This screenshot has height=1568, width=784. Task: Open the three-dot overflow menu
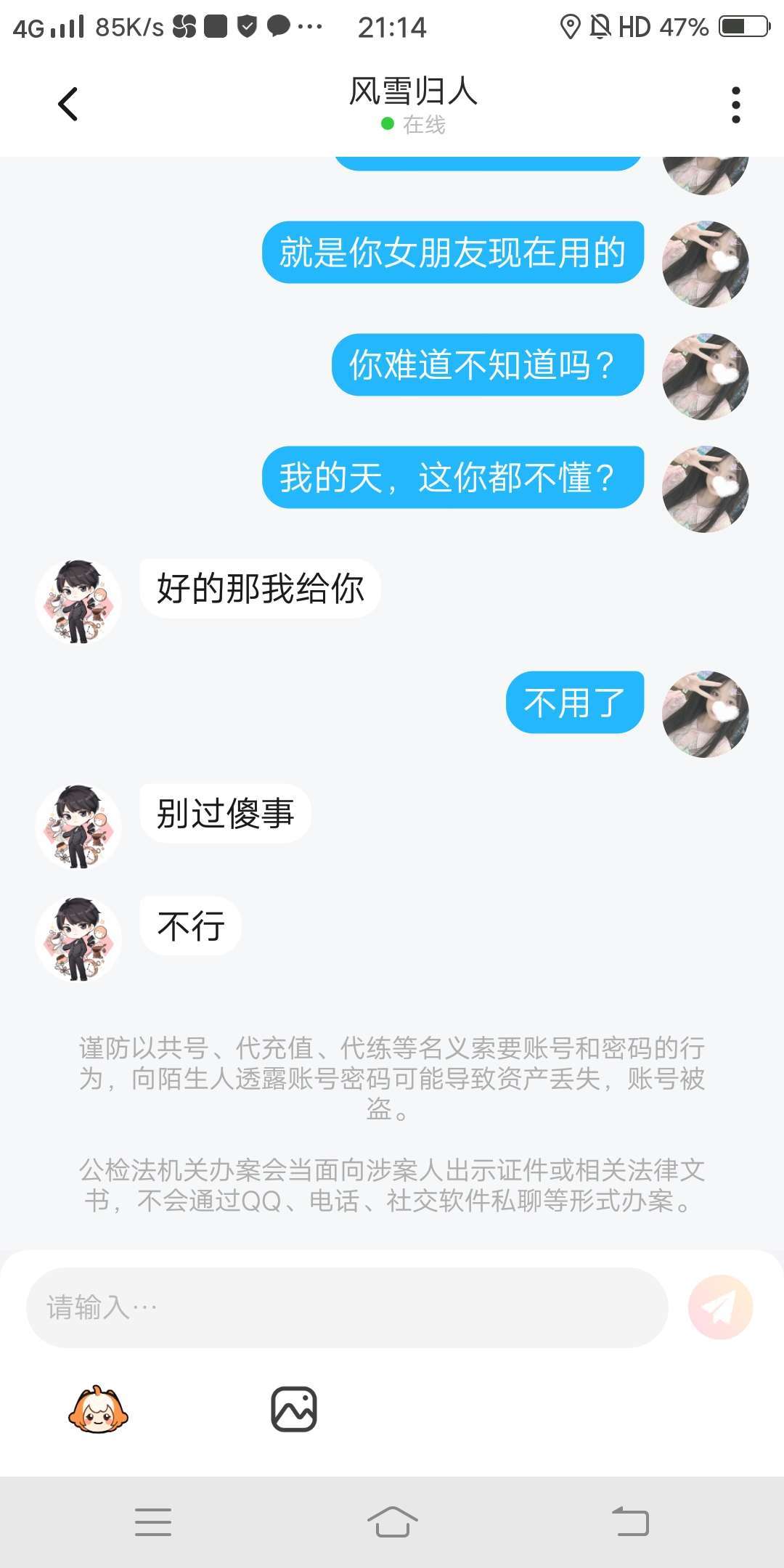pyautogui.click(x=735, y=105)
